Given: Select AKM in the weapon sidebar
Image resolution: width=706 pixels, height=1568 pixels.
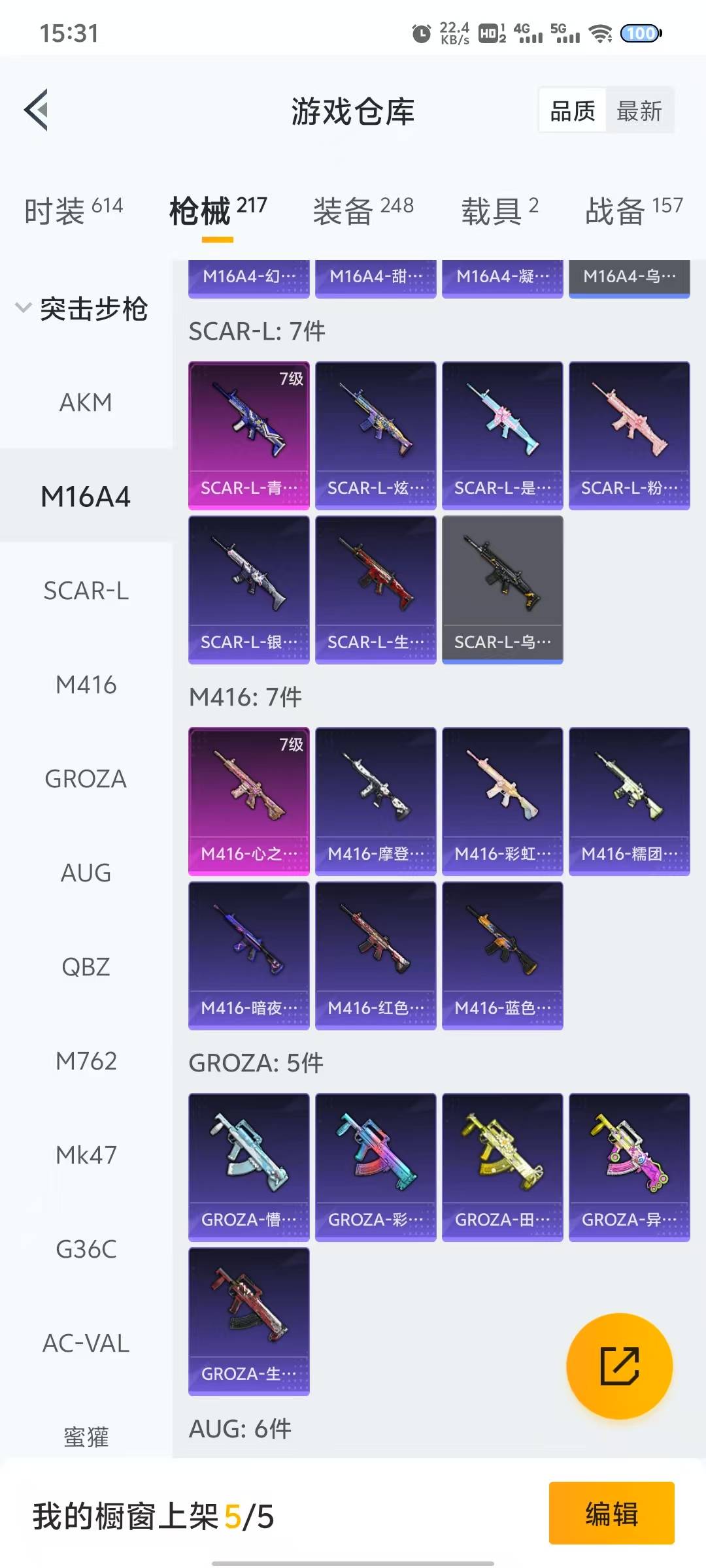Looking at the screenshot, I should point(86,402).
